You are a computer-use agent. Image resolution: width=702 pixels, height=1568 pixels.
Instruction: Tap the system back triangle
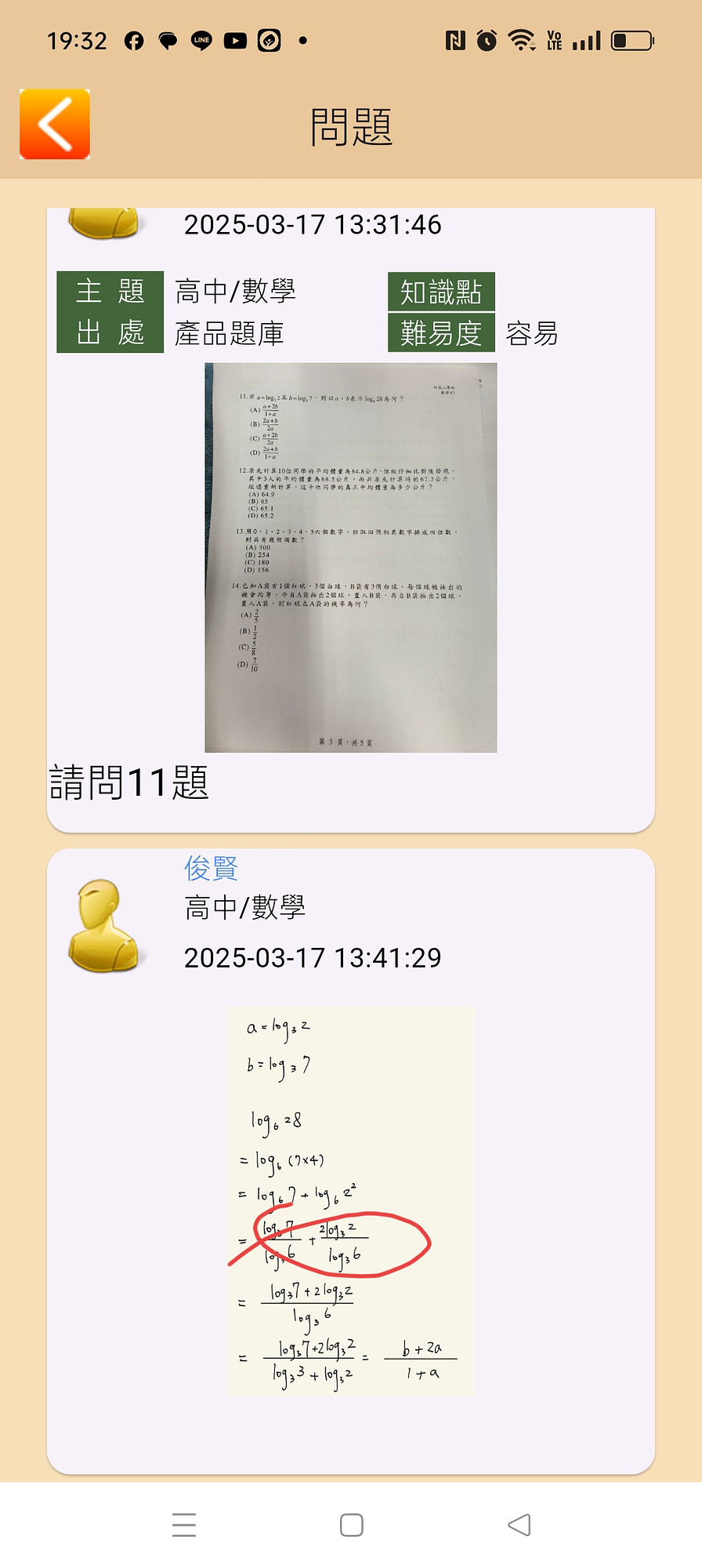coord(519,1525)
